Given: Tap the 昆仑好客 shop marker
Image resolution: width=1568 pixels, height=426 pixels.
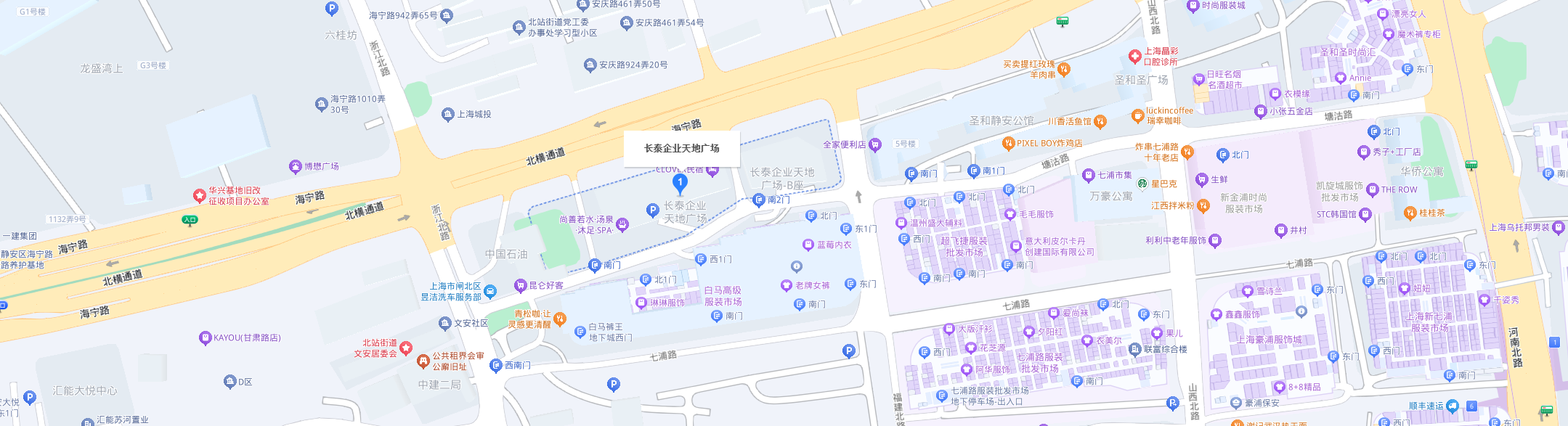Looking at the screenshot, I should click(520, 285).
